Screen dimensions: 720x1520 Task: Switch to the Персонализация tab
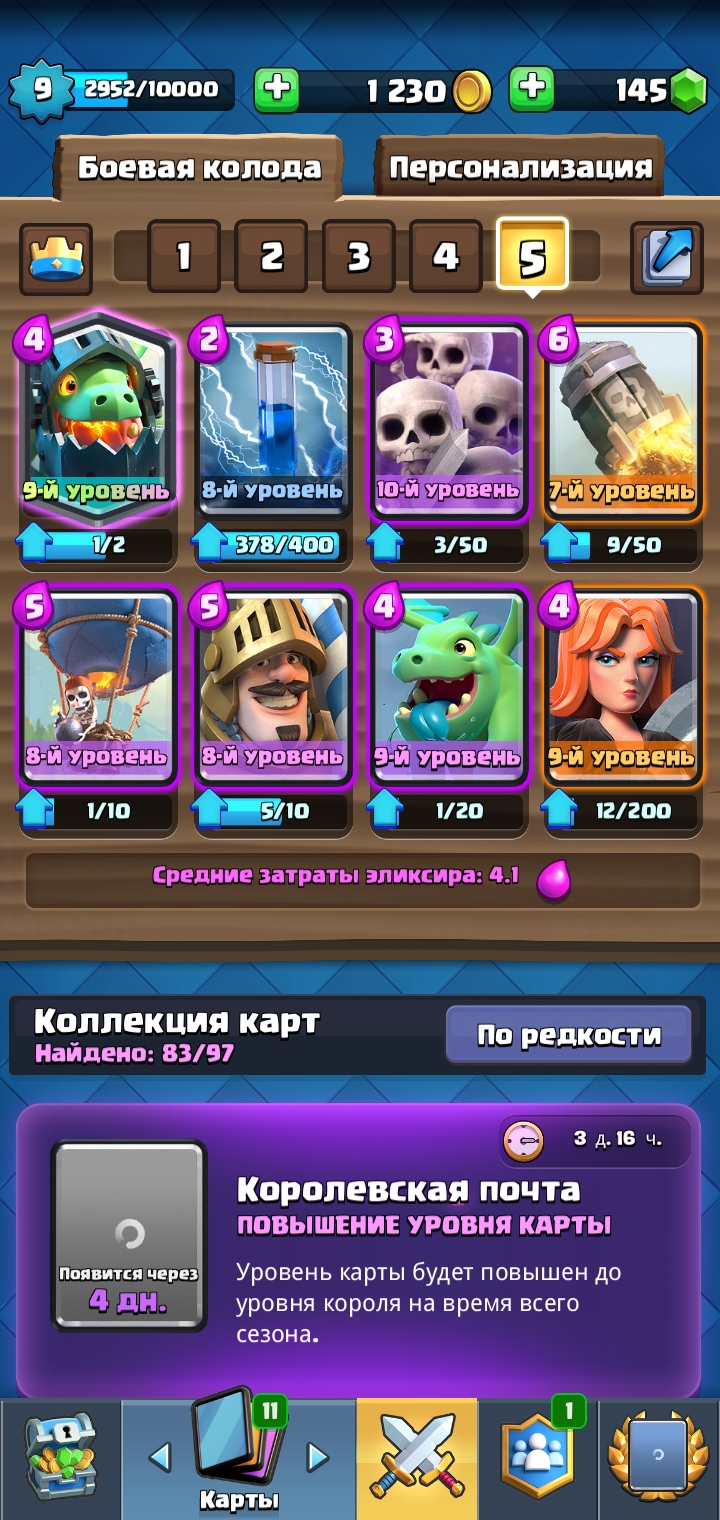(520, 167)
